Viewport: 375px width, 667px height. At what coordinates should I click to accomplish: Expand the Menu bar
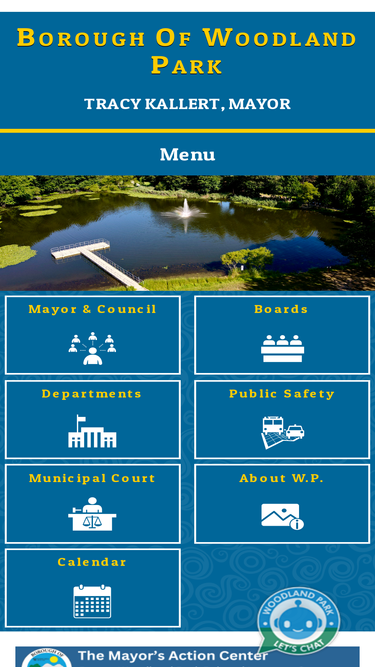(188, 154)
